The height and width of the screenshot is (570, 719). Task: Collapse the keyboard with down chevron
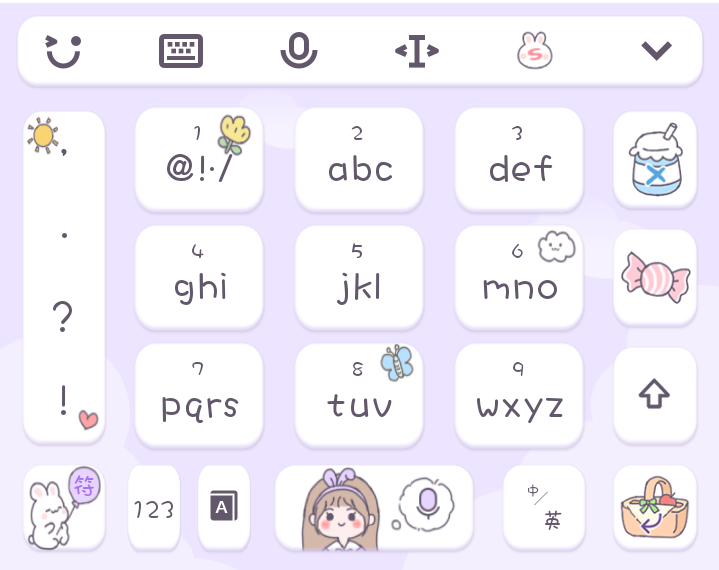click(x=656, y=50)
